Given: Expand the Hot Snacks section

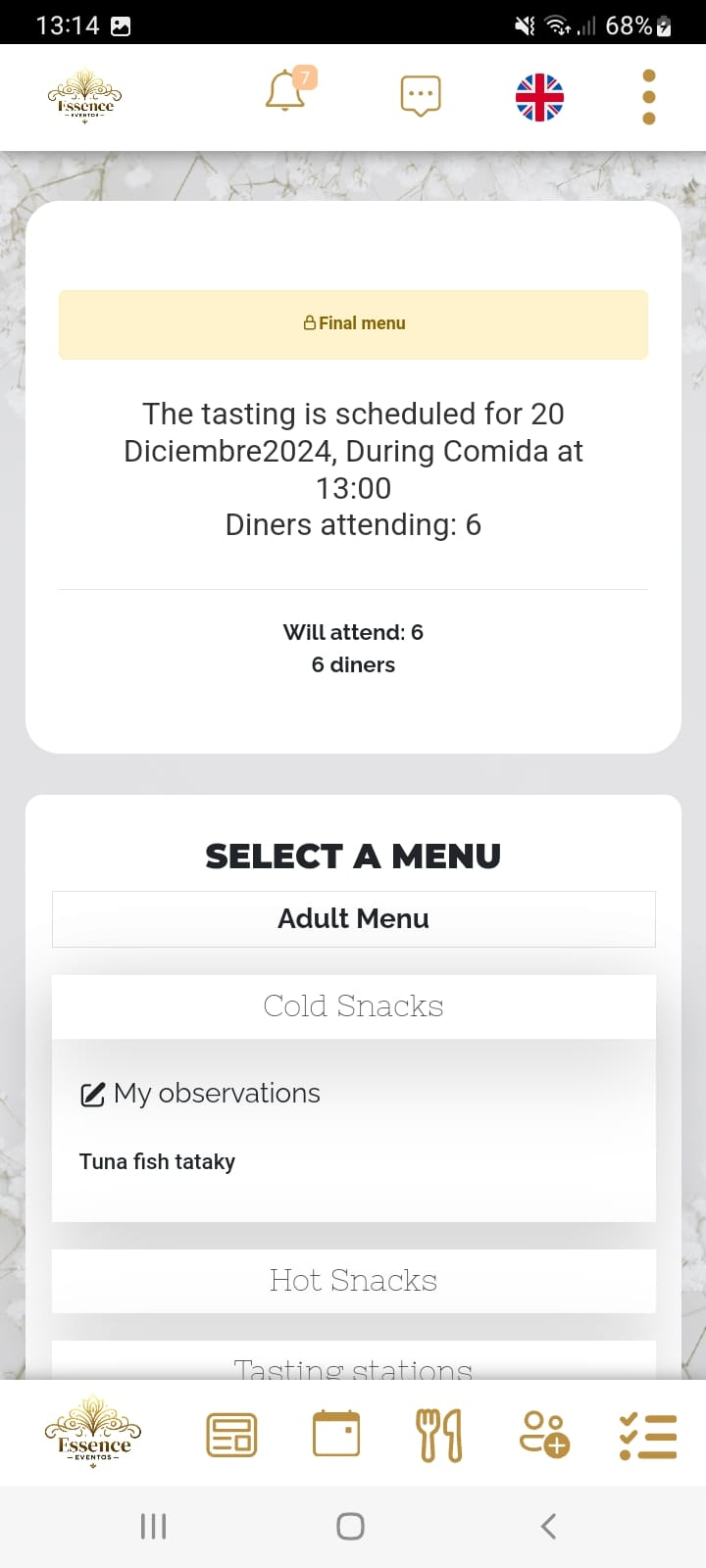Looking at the screenshot, I should 353,1281.
